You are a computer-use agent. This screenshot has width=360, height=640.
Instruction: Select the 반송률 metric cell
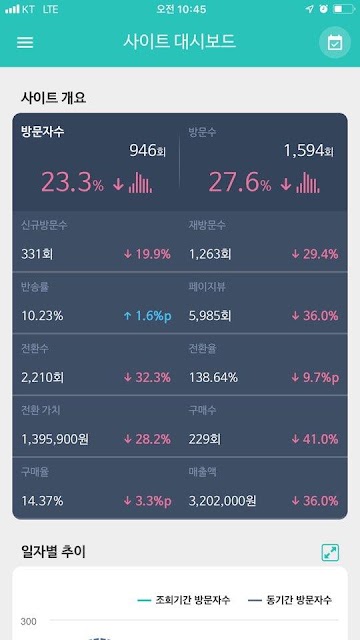96,303
